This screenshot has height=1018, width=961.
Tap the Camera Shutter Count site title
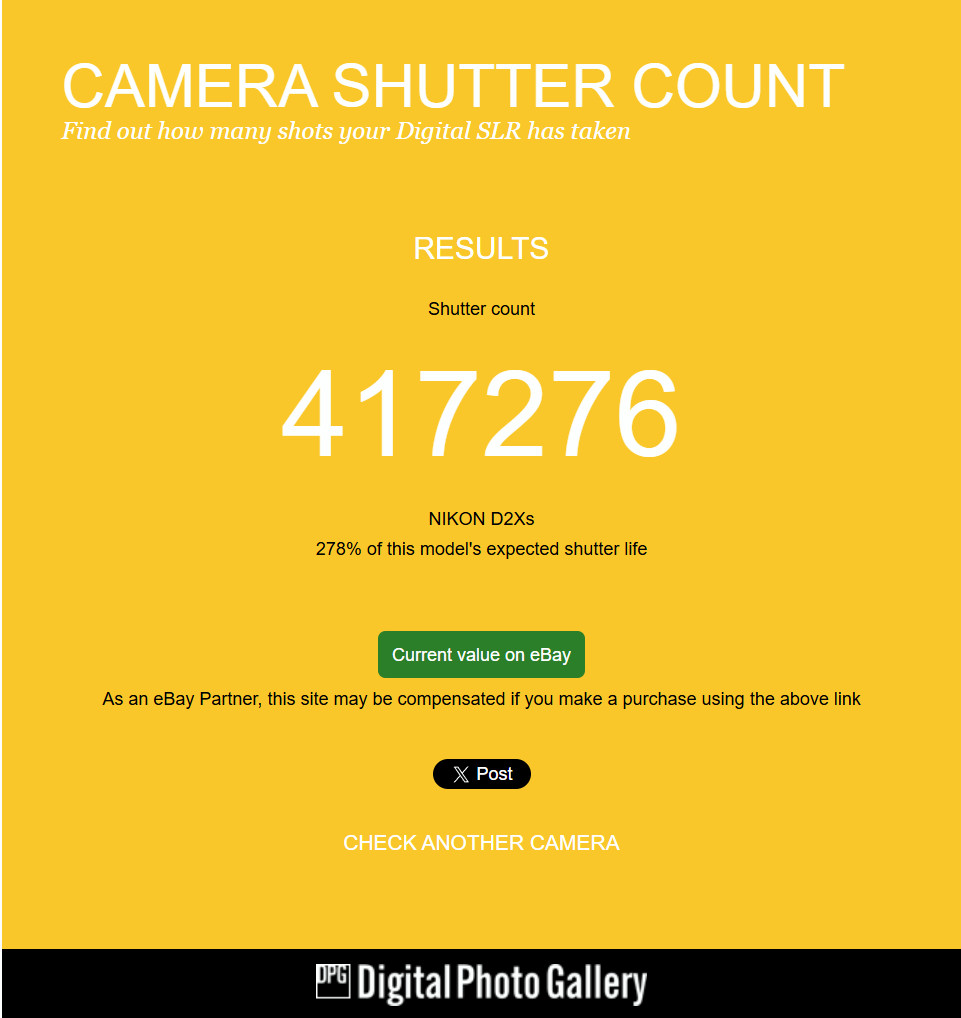point(452,86)
